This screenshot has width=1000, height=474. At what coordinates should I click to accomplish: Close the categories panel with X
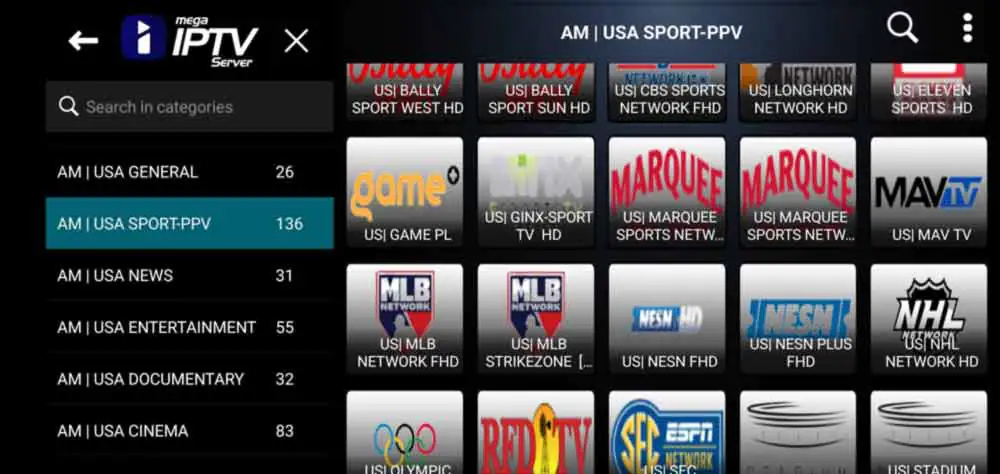point(296,41)
